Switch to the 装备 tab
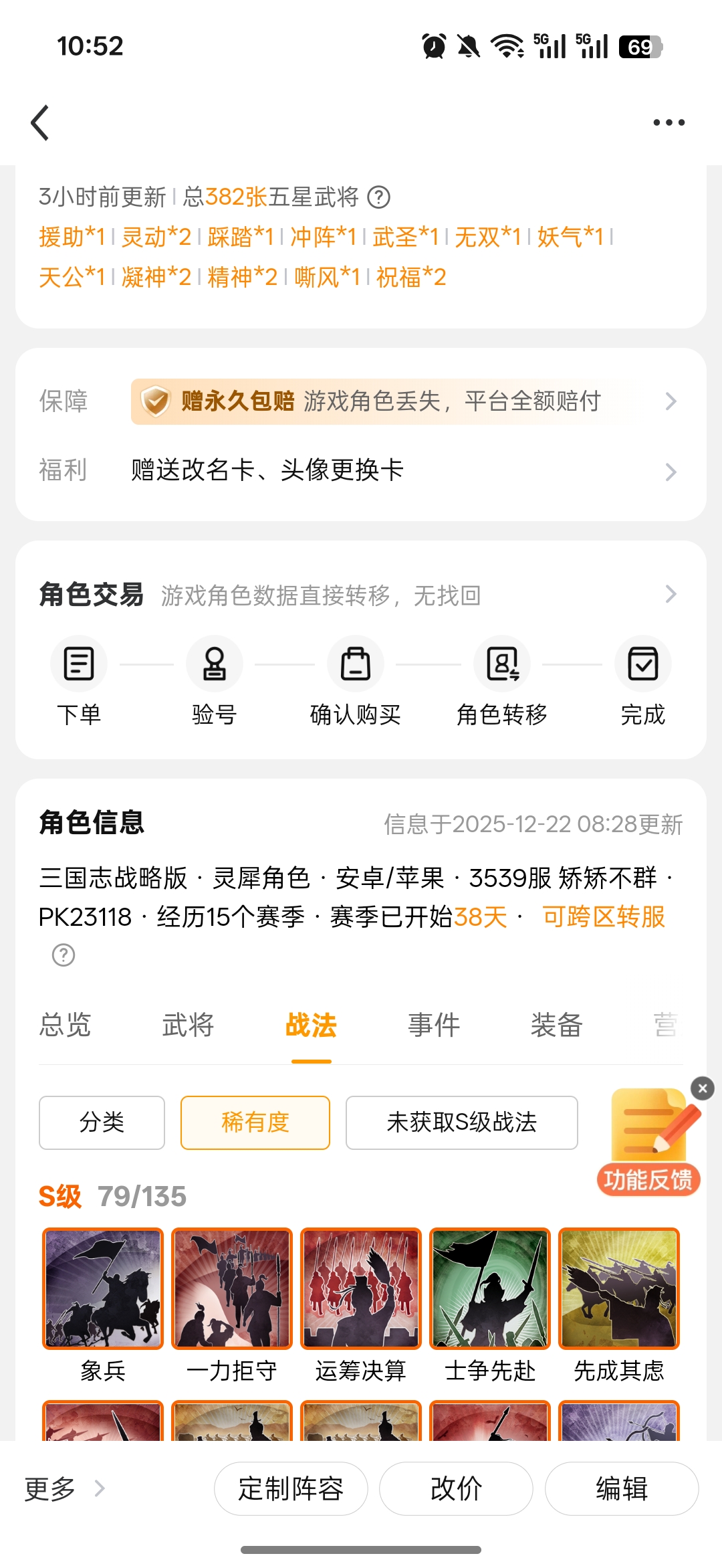Image resolution: width=722 pixels, height=1568 pixels. pyautogui.click(x=556, y=1025)
